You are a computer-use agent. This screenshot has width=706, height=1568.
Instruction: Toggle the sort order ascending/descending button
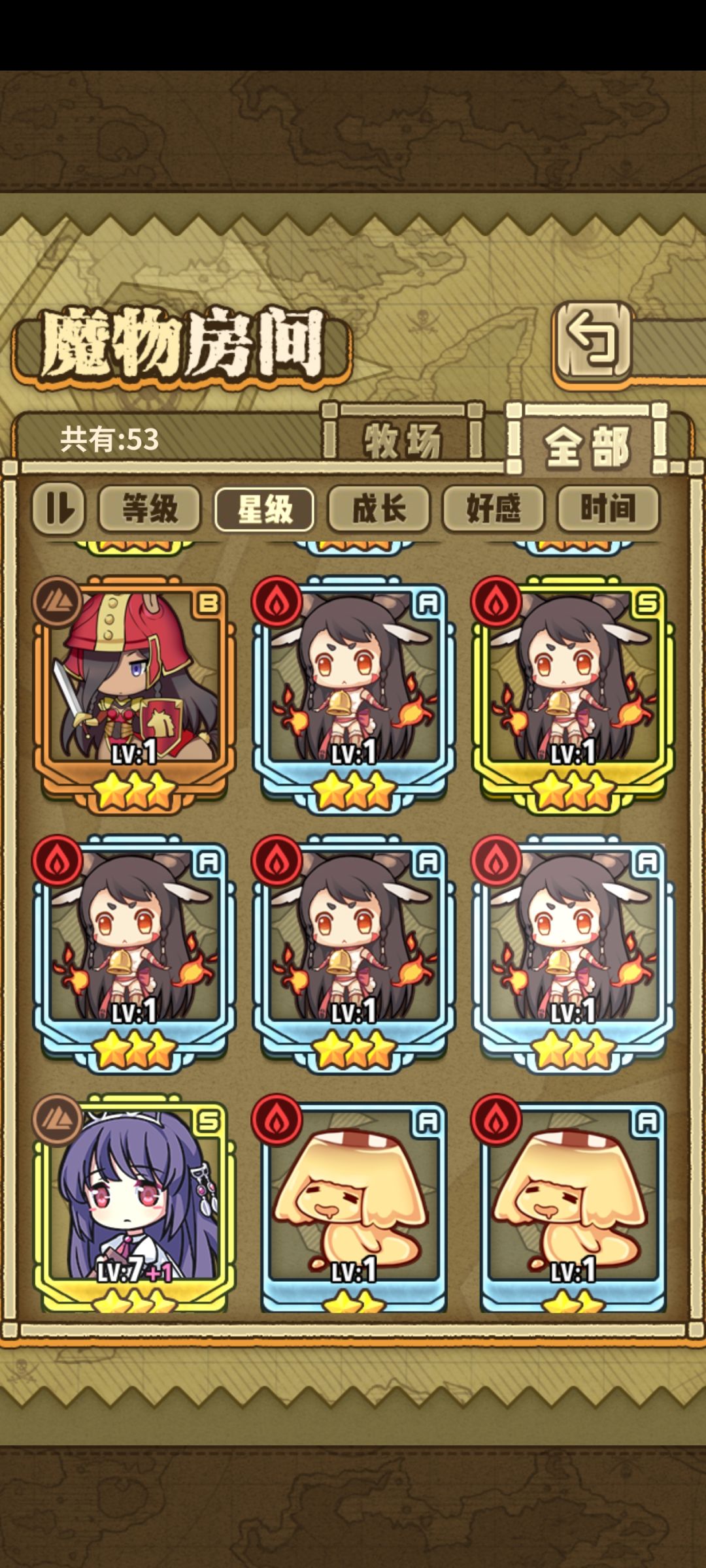pyautogui.click(x=60, y=510)
